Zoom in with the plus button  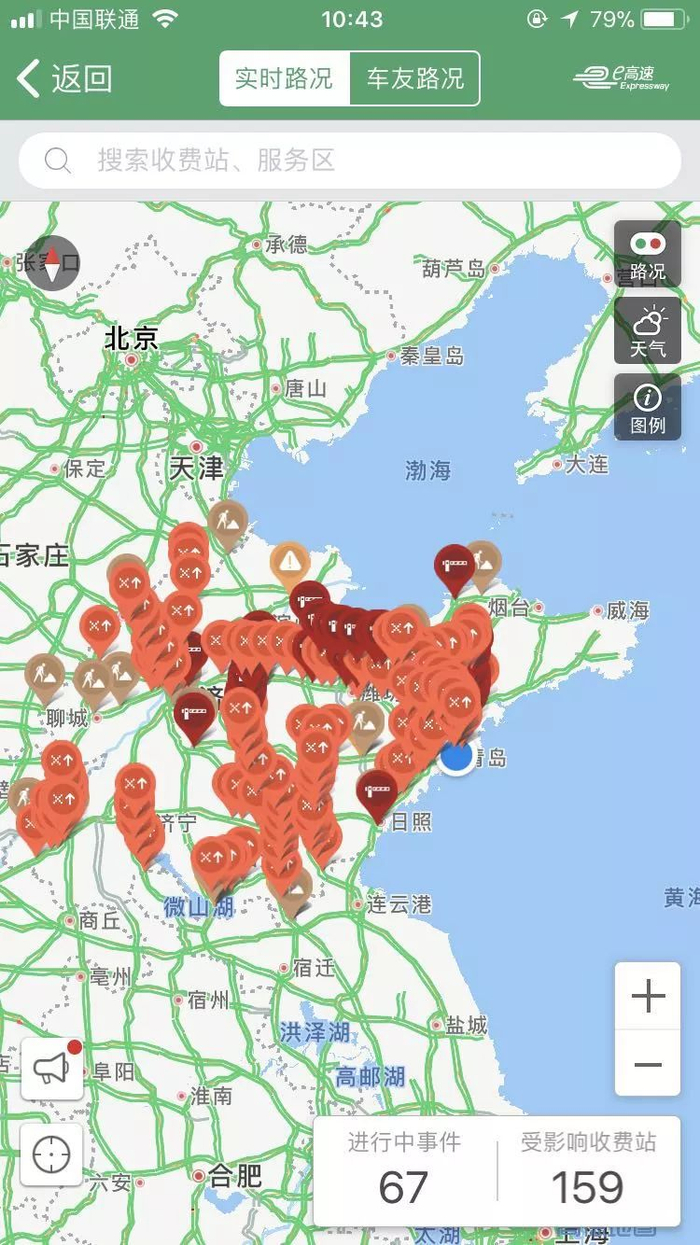pyautogui.click(x=648, y=996)
